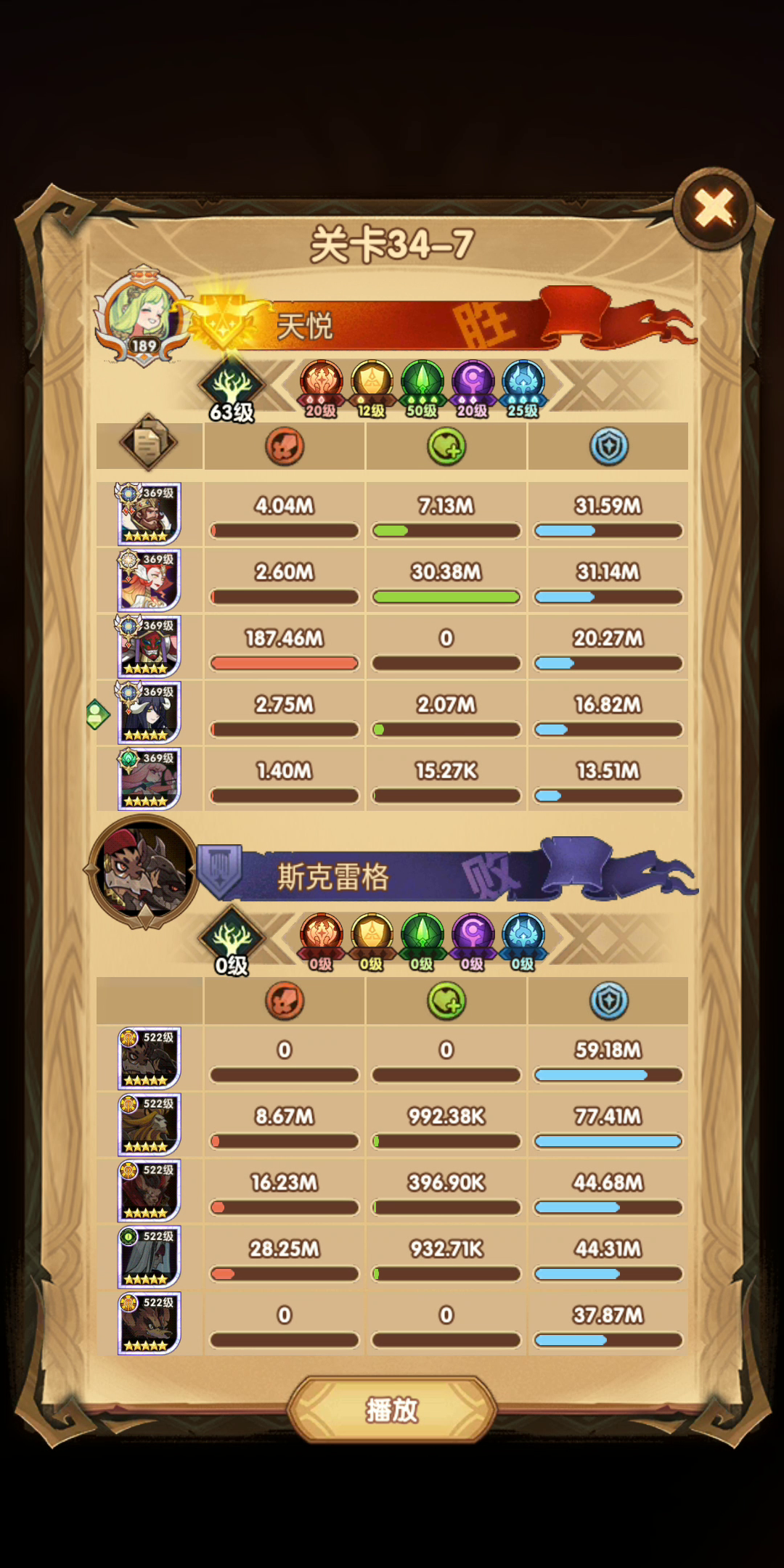
Task: Tap the 播放 replay button
Action: 392,1410
